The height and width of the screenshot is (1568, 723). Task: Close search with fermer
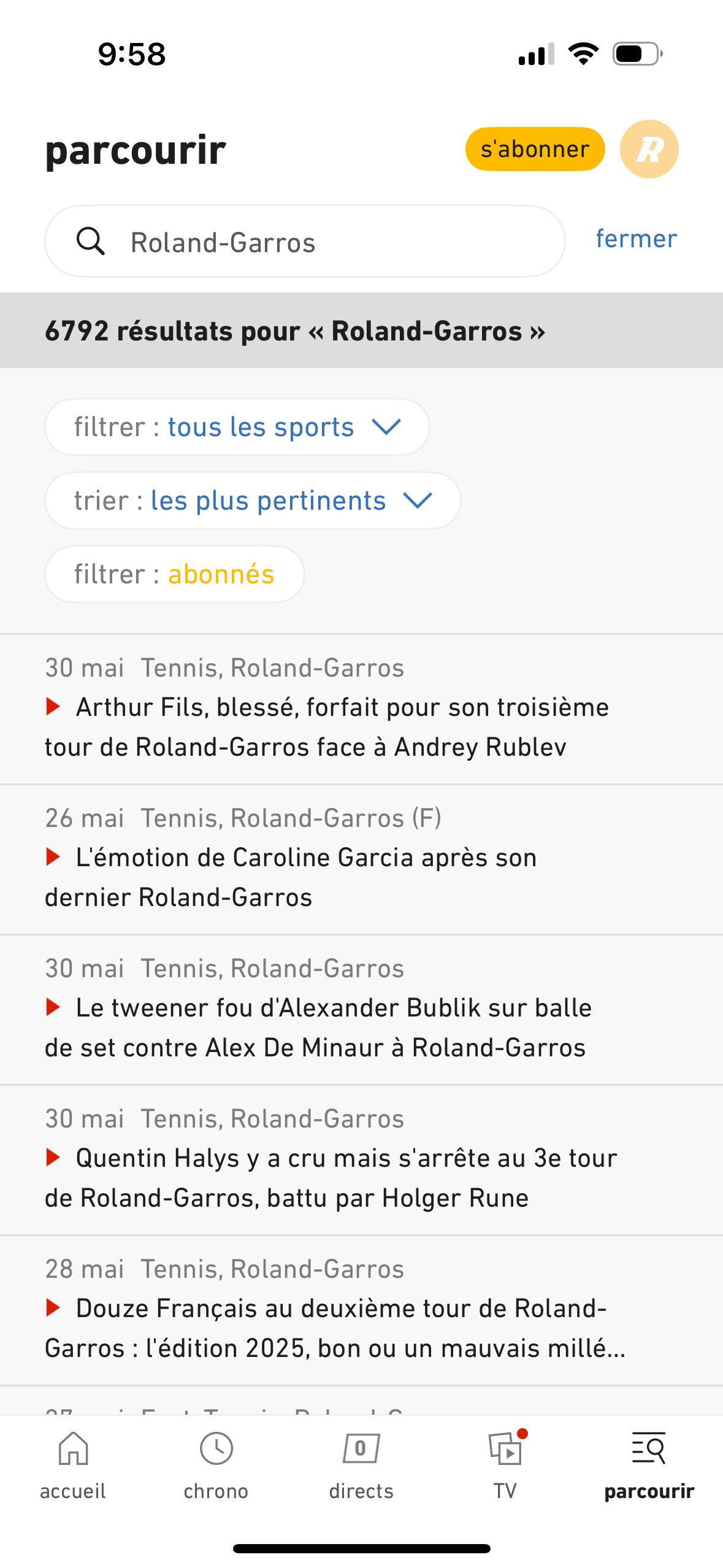point(636,239)
